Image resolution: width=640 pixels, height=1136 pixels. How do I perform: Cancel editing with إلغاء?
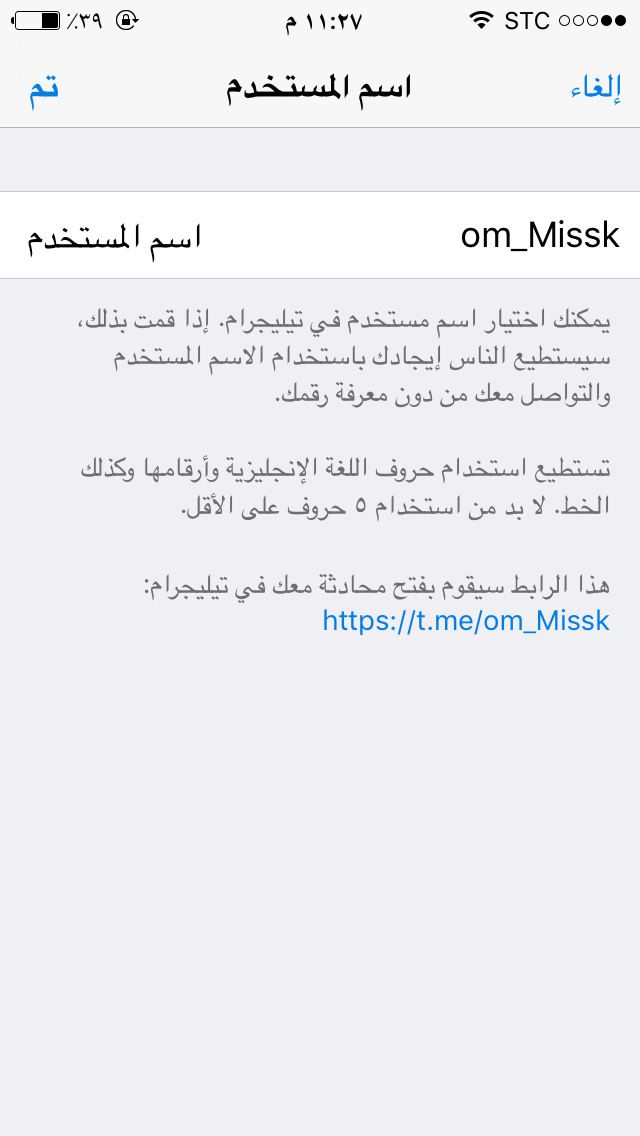(595, 88)
